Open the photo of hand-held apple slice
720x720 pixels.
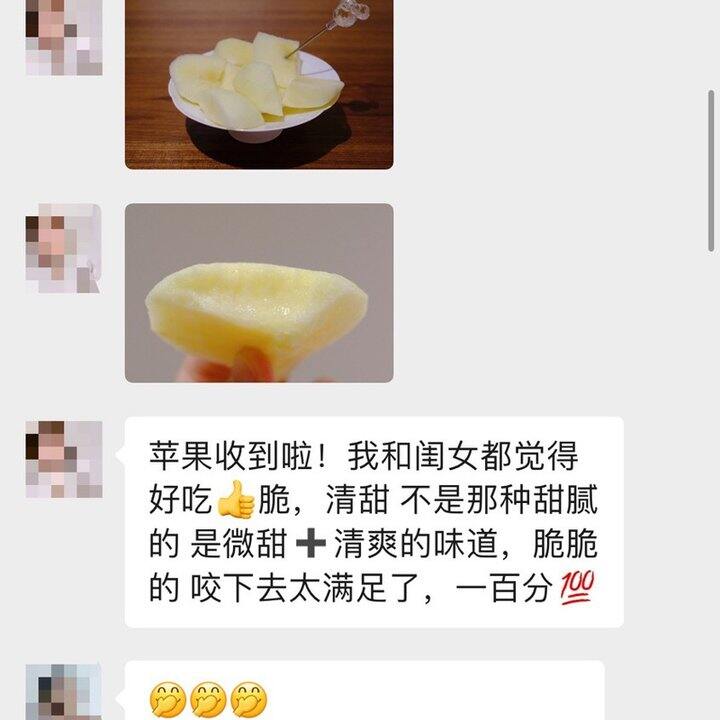point(259,293)
